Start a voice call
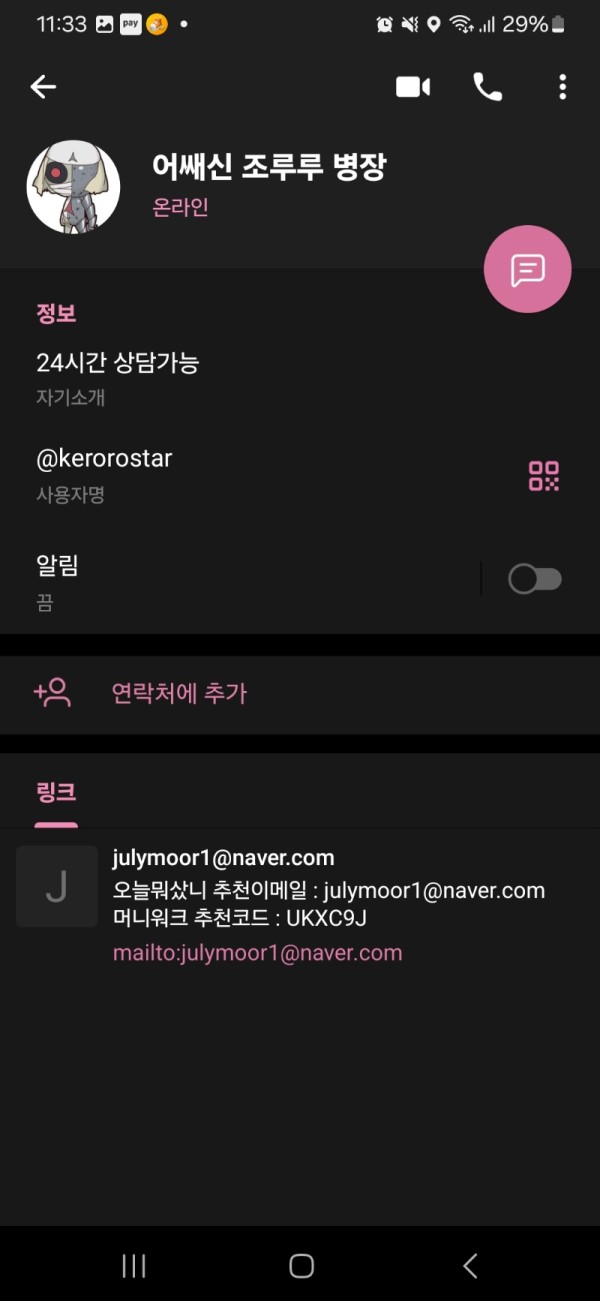Screen dimensions: 600x1301 tap(487, 87)
